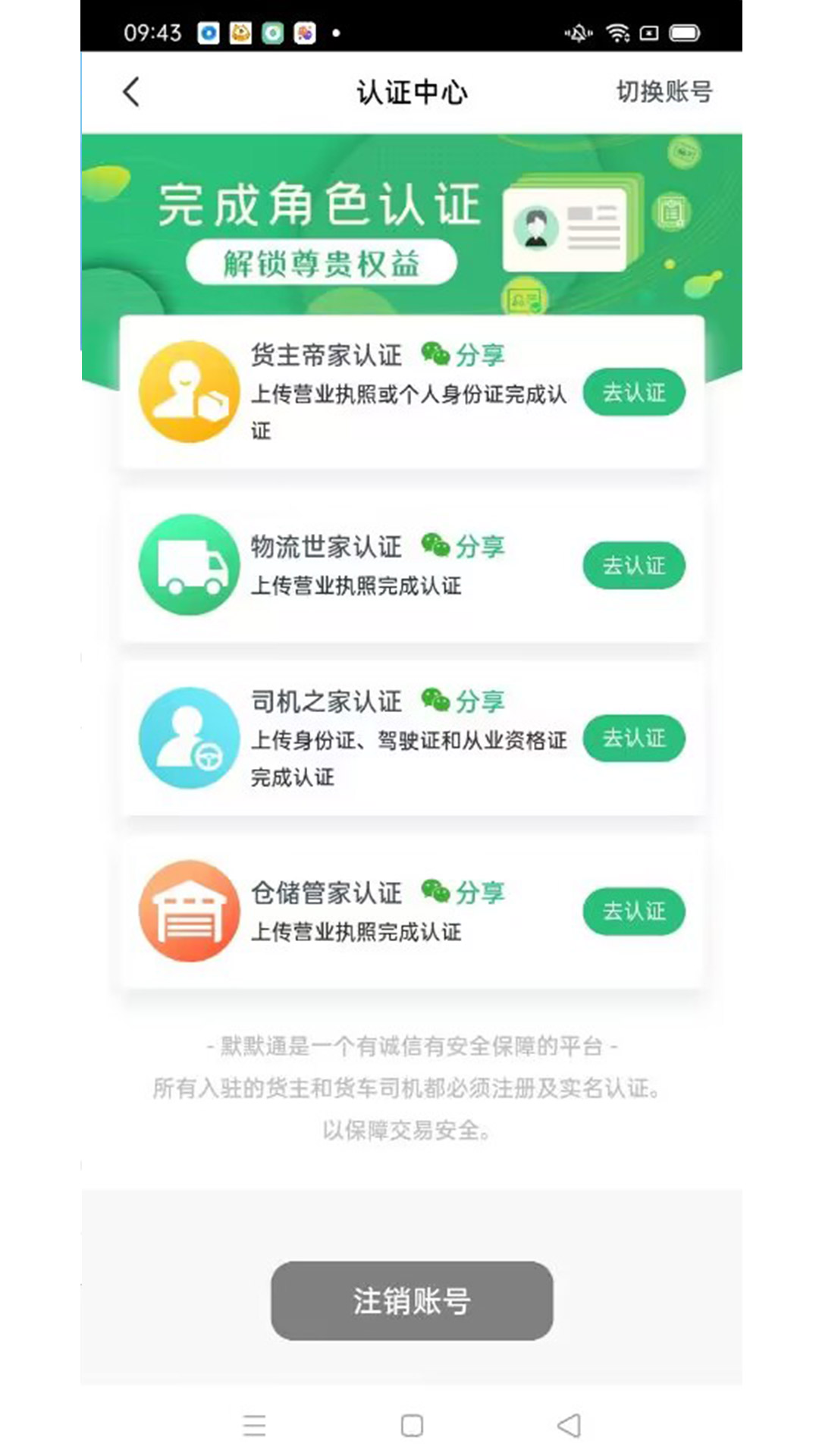Start 货主帝家认证 with 去认证

(634, 393)
